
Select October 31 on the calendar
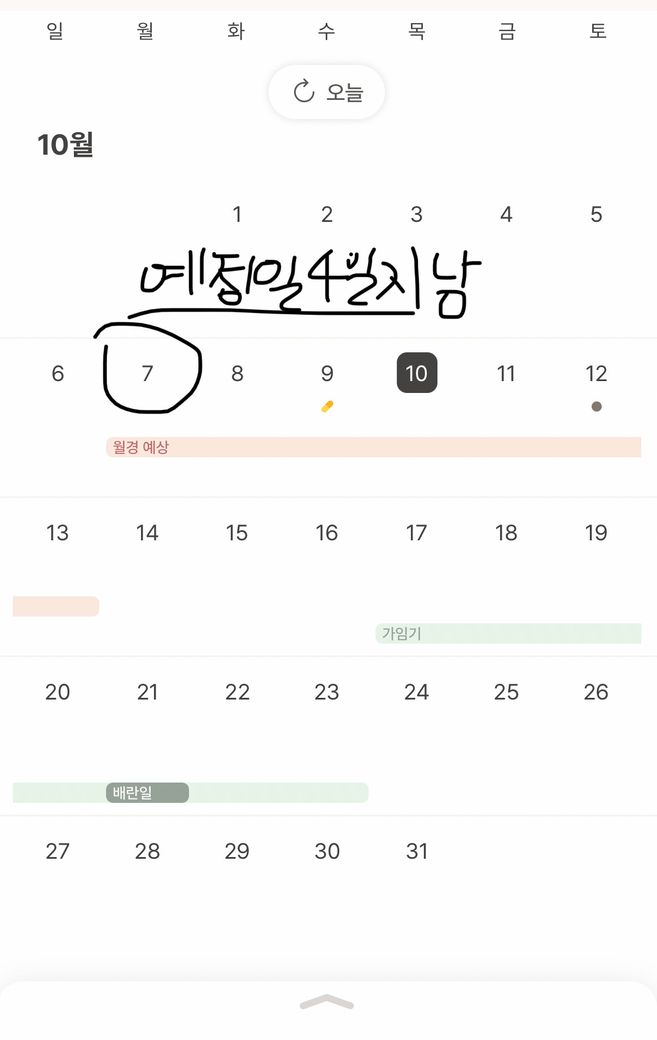pyautogui.click(x=416, y=851)
